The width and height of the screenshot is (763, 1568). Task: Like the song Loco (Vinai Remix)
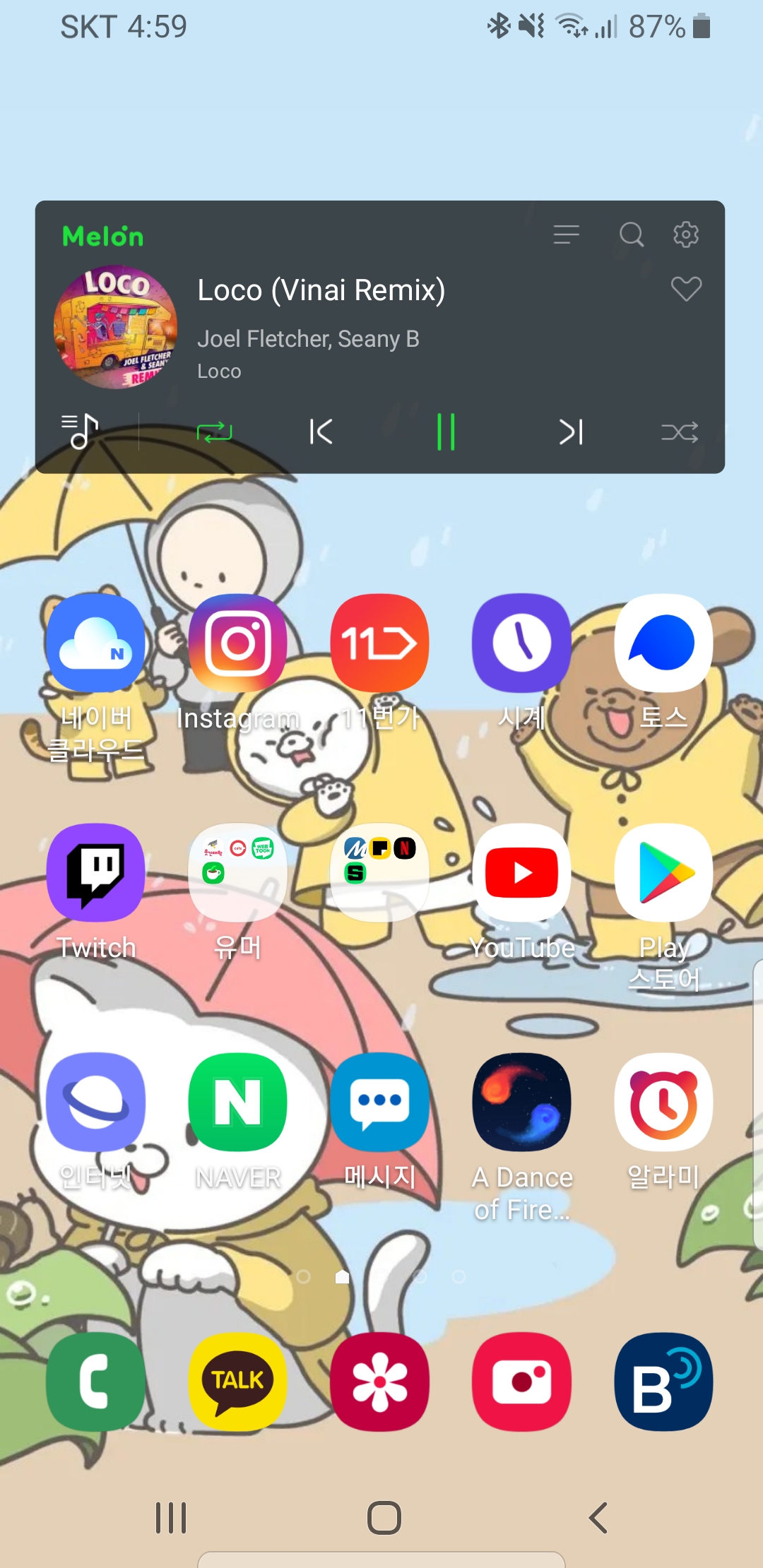686,289
